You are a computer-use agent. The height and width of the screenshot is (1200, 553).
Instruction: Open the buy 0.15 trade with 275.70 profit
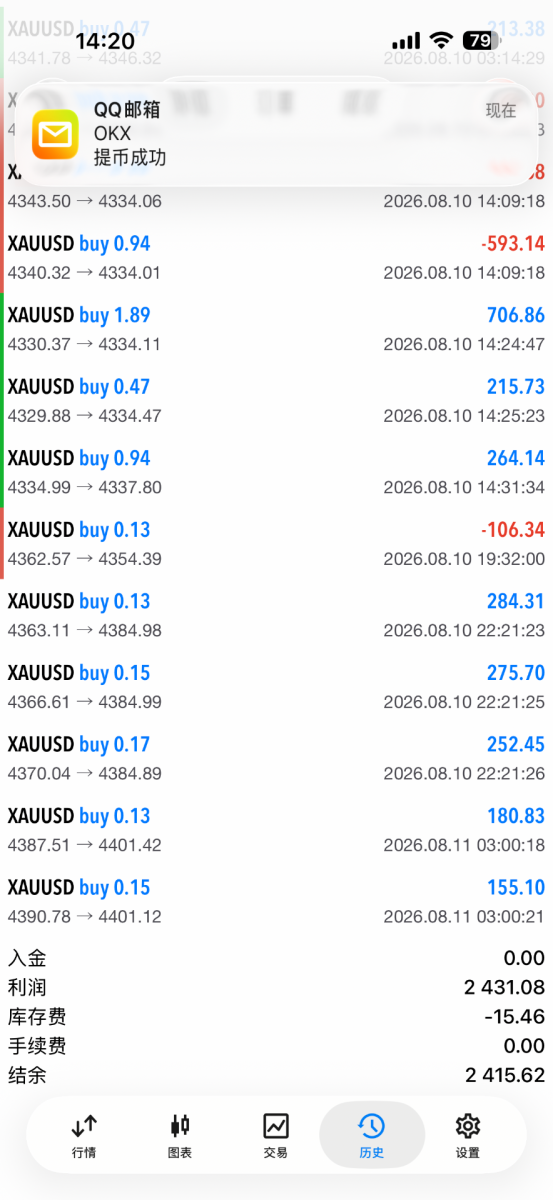276,686
